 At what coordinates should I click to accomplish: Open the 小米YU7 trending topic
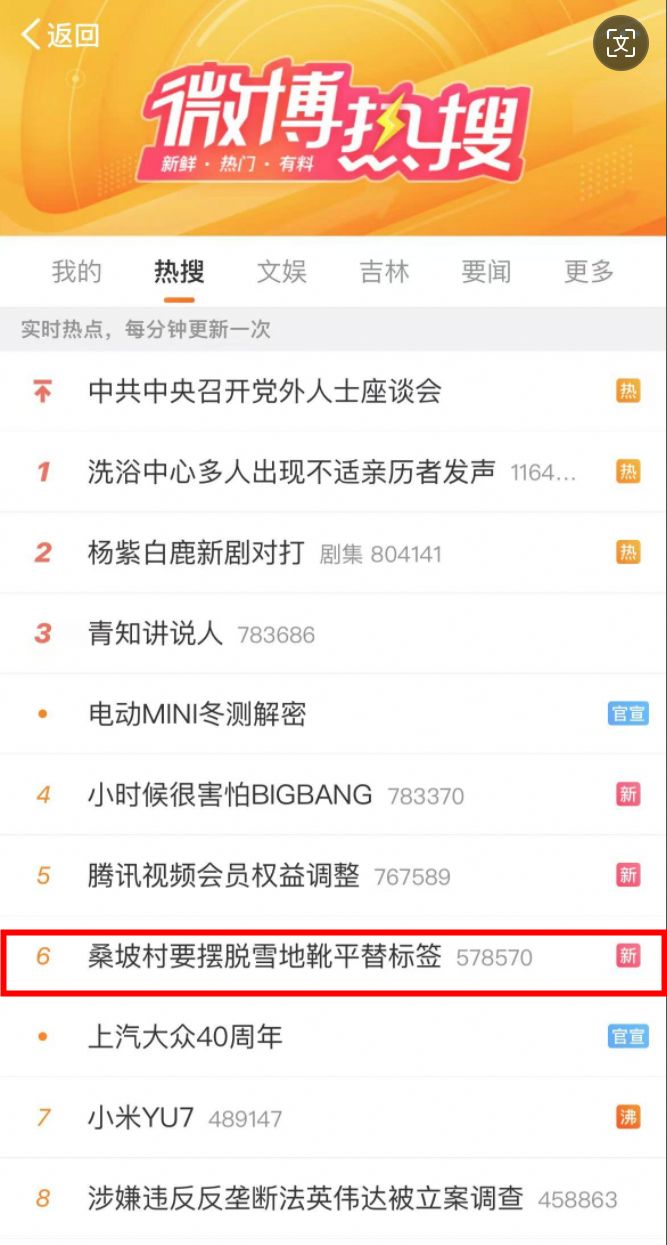click(x=141, y=1118)
